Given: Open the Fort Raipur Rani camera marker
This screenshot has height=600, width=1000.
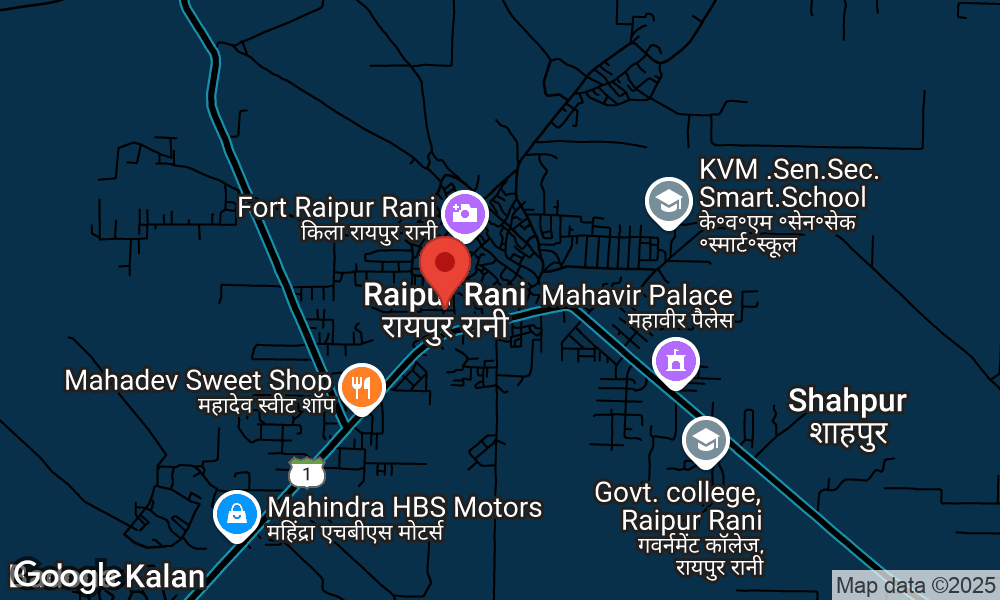Looking at the screenshot, I should click(x=463, y=211).
